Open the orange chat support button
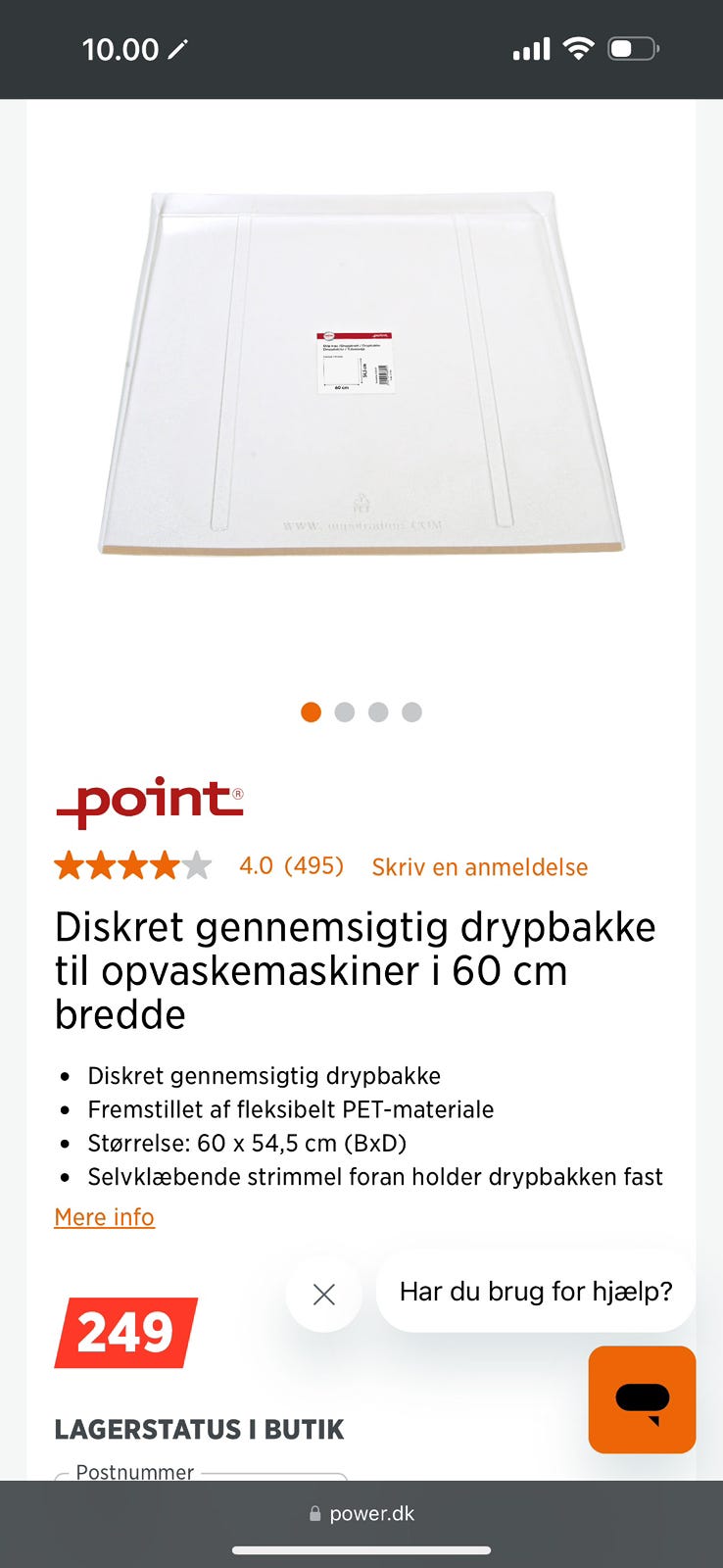Screen dimensions: 723x1568 tap(642, 1398)
